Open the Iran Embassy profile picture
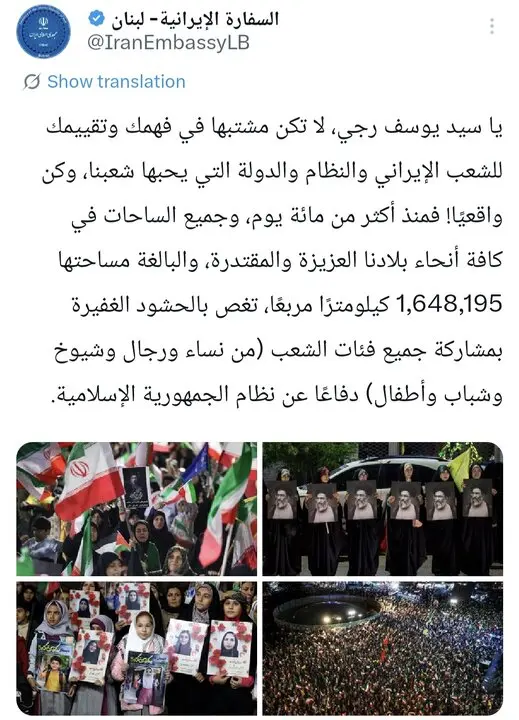This screenshot has height=720, width=519. tap(44, 31)
